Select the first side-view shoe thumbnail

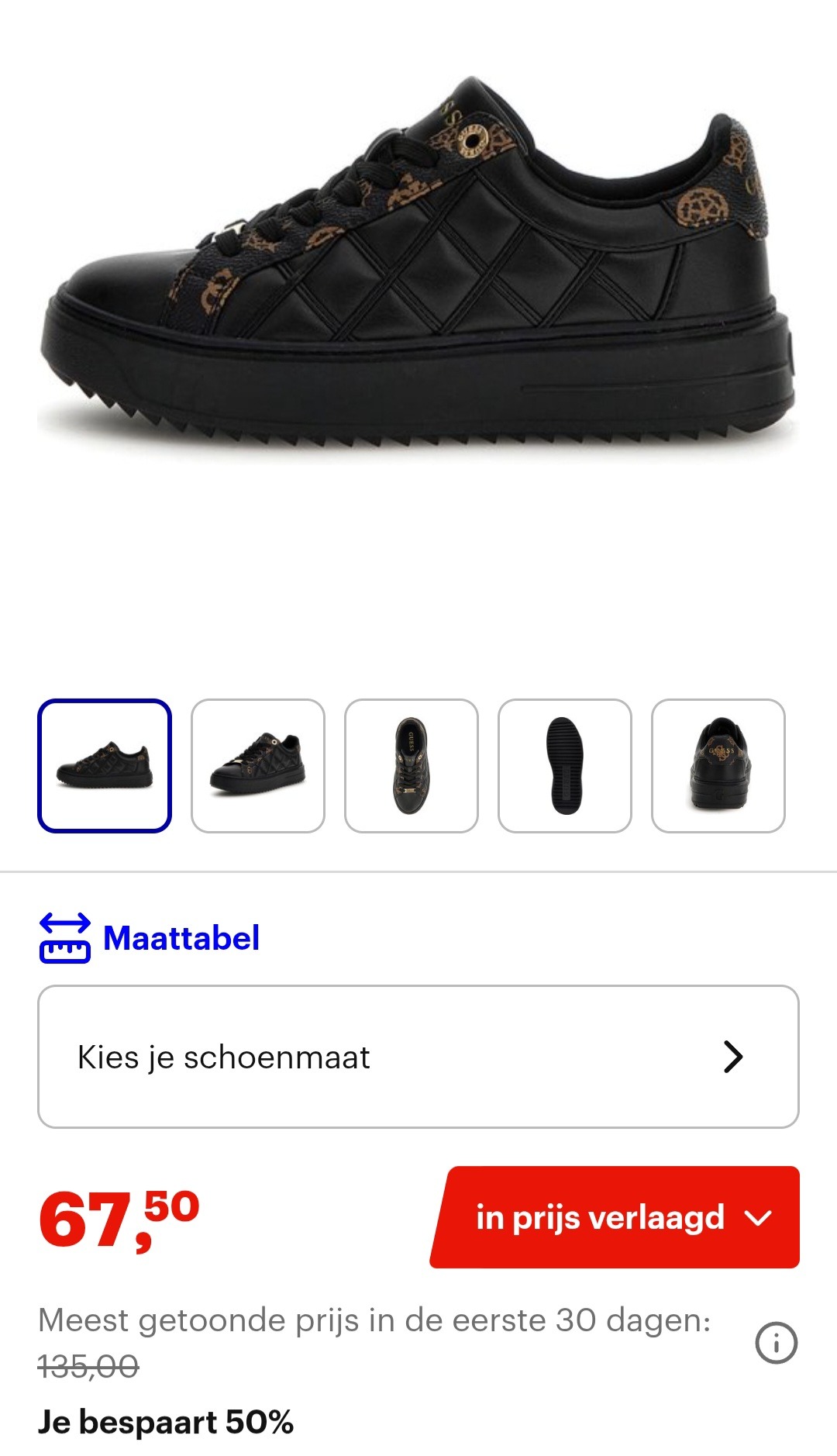coord(105,766)
